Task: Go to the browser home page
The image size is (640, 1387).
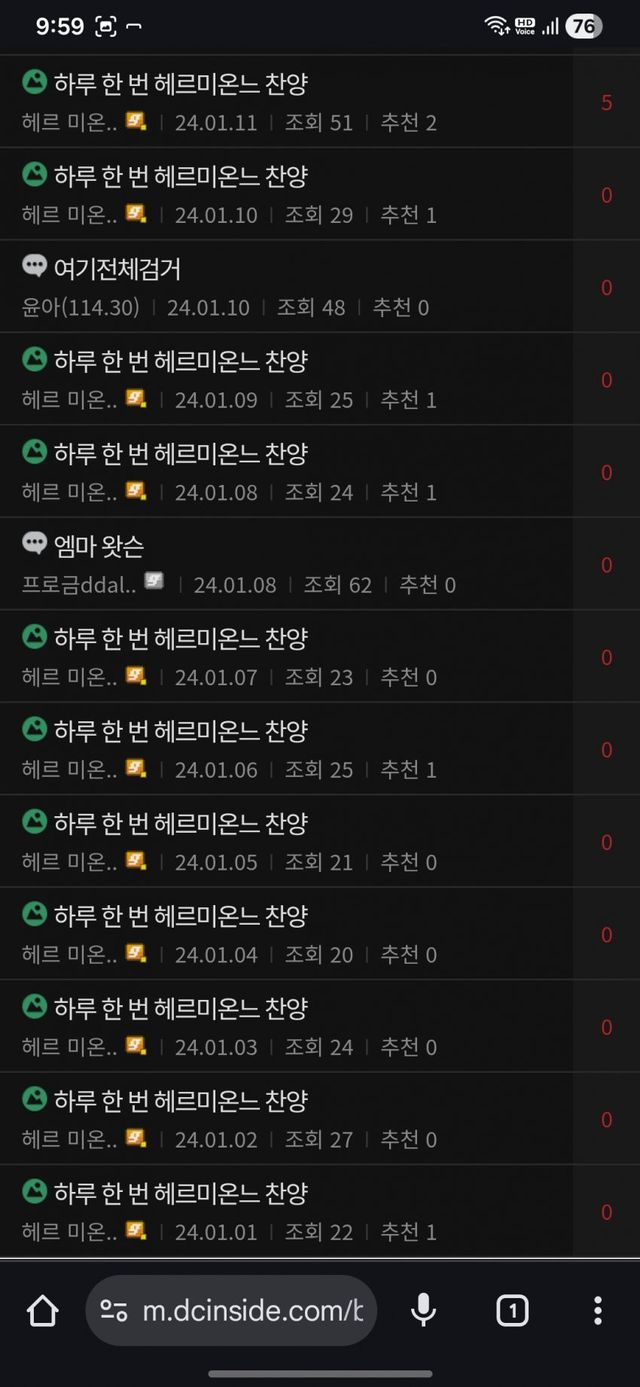Action: point(42,1310)
